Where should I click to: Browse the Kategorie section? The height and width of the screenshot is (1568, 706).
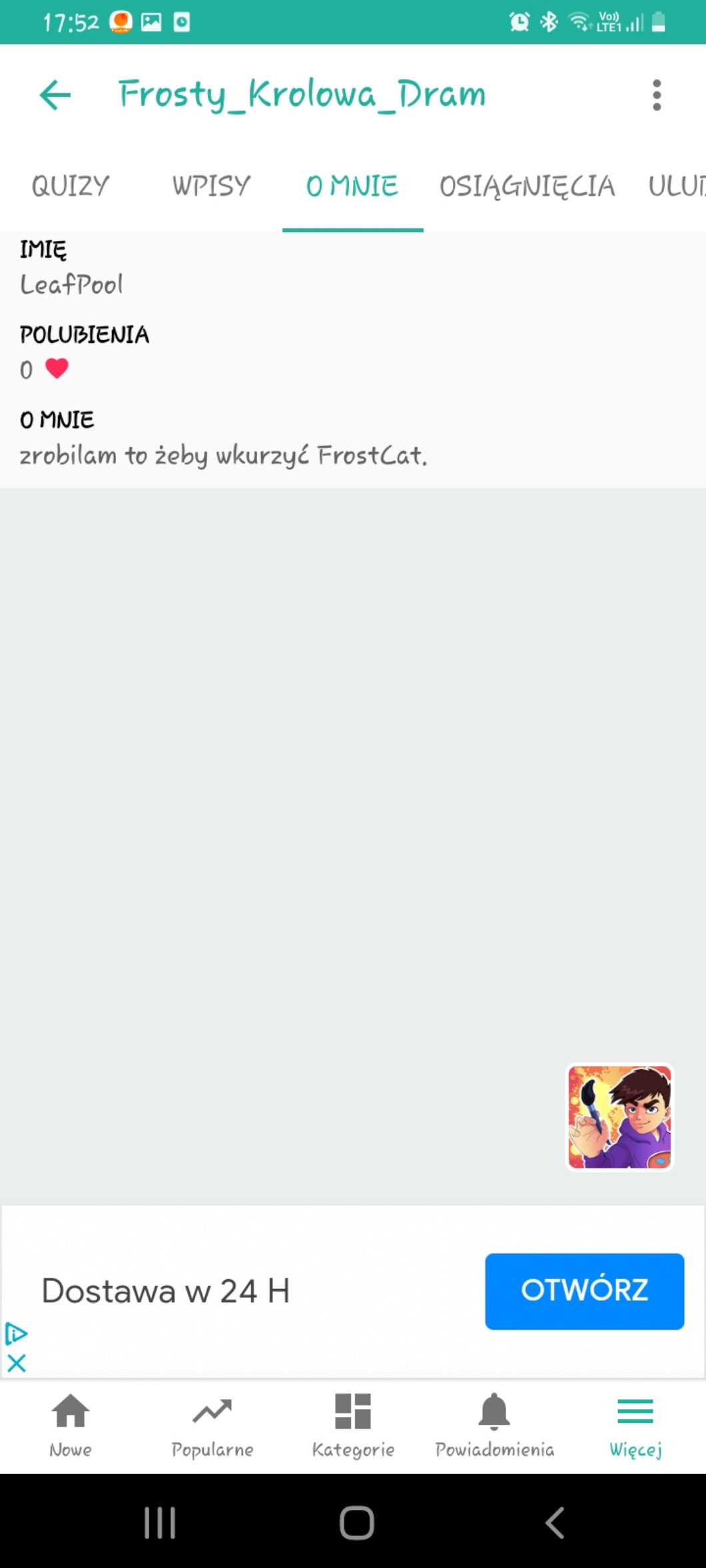click(353, 1426)
